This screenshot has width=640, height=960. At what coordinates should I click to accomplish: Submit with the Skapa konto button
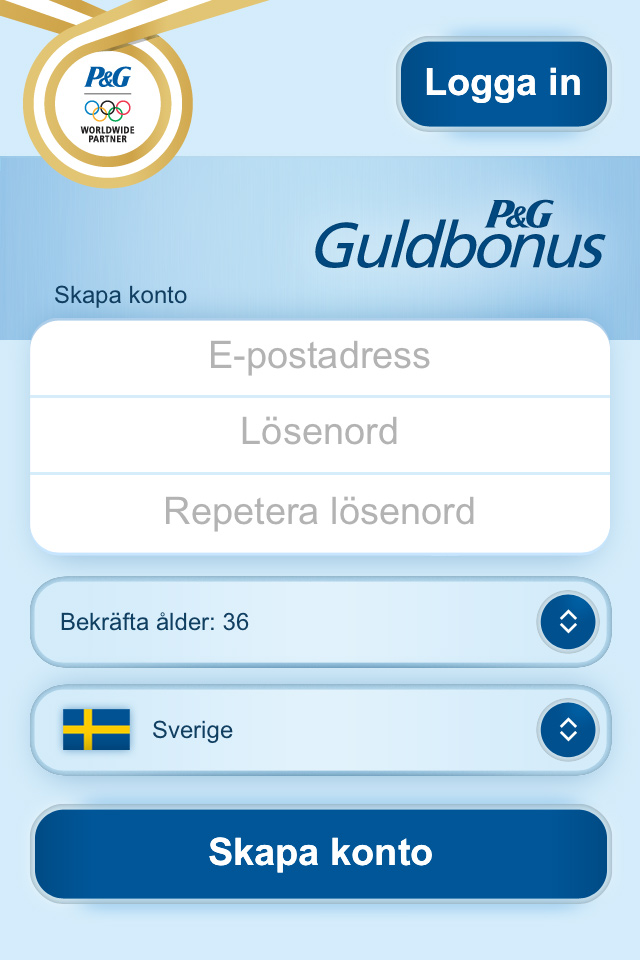[x=320, y=853]
